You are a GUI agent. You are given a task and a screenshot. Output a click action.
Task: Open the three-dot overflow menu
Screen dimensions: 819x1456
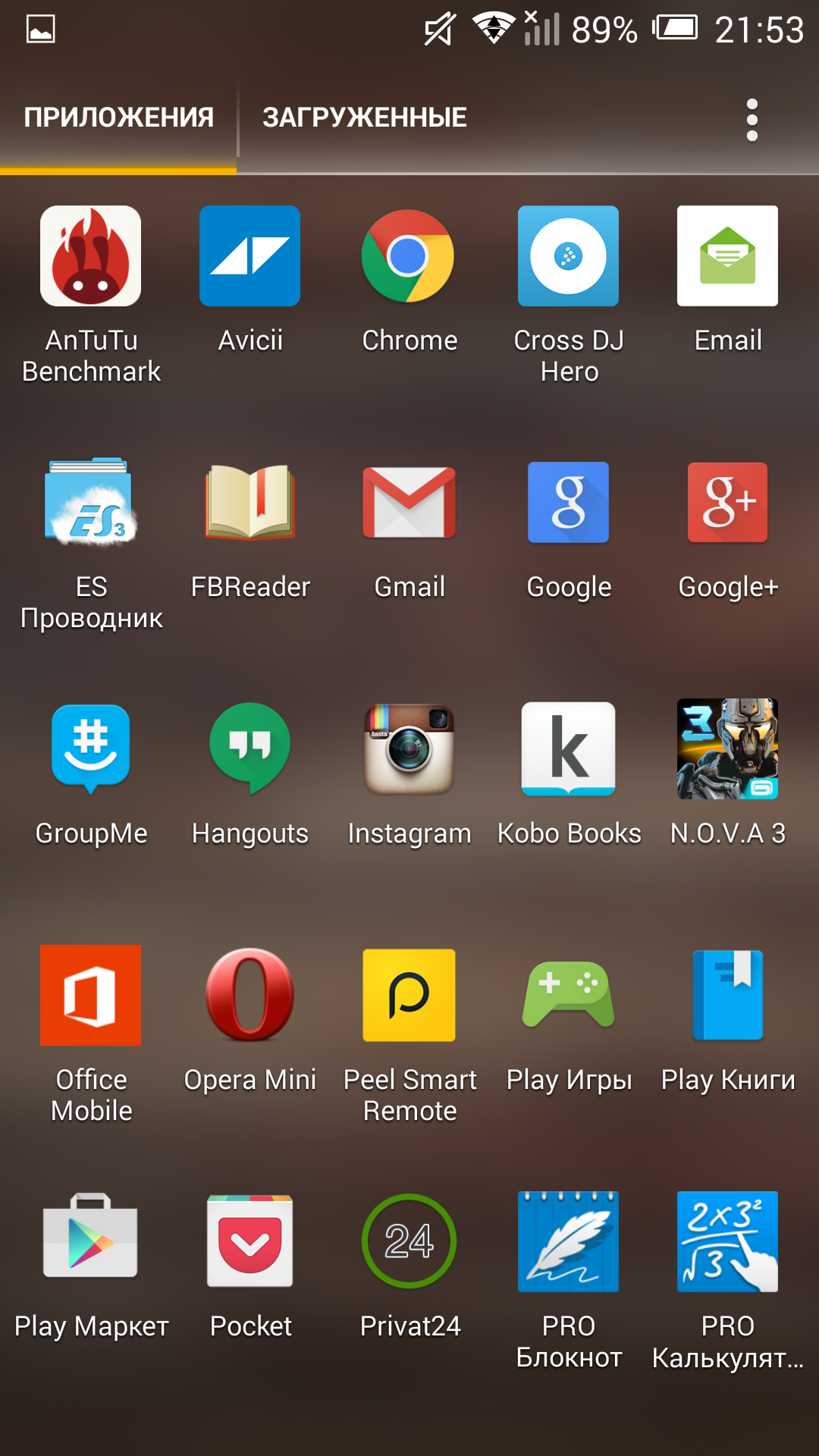click(752, 119)
